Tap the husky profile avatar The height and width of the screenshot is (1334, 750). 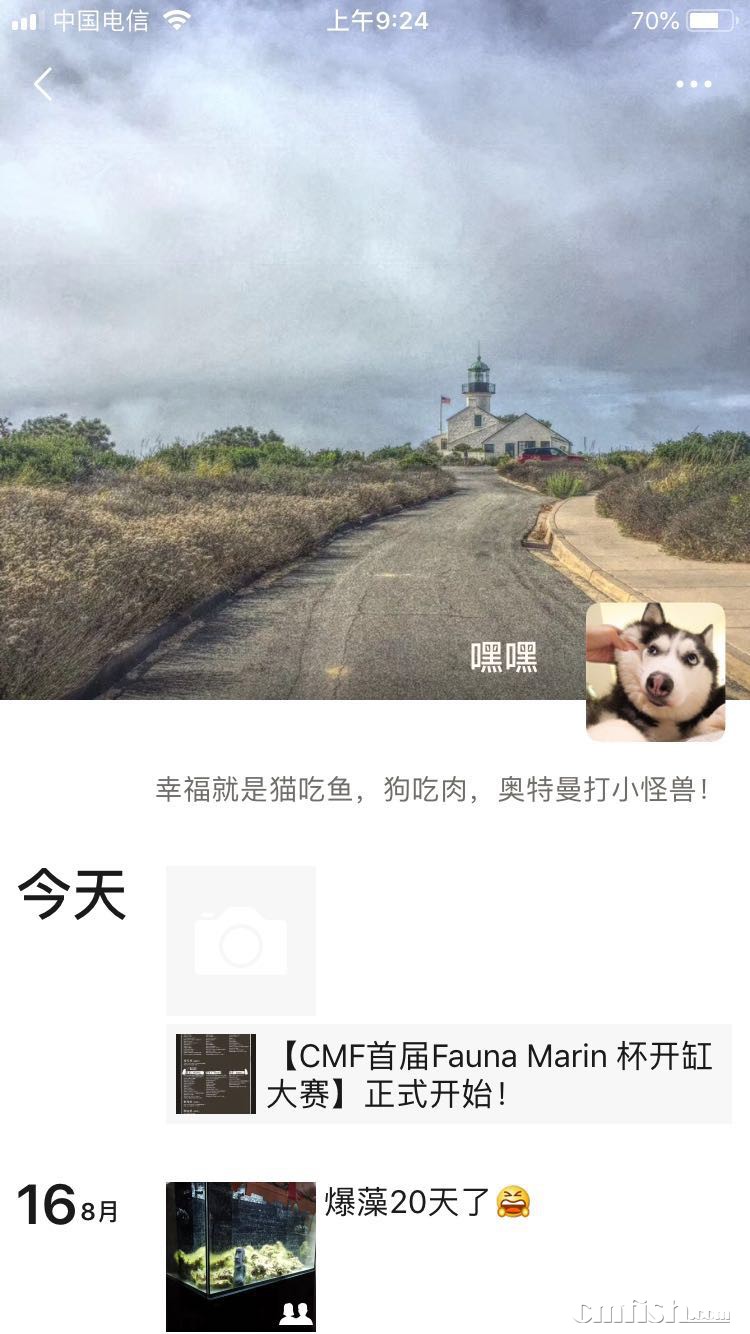655,671
